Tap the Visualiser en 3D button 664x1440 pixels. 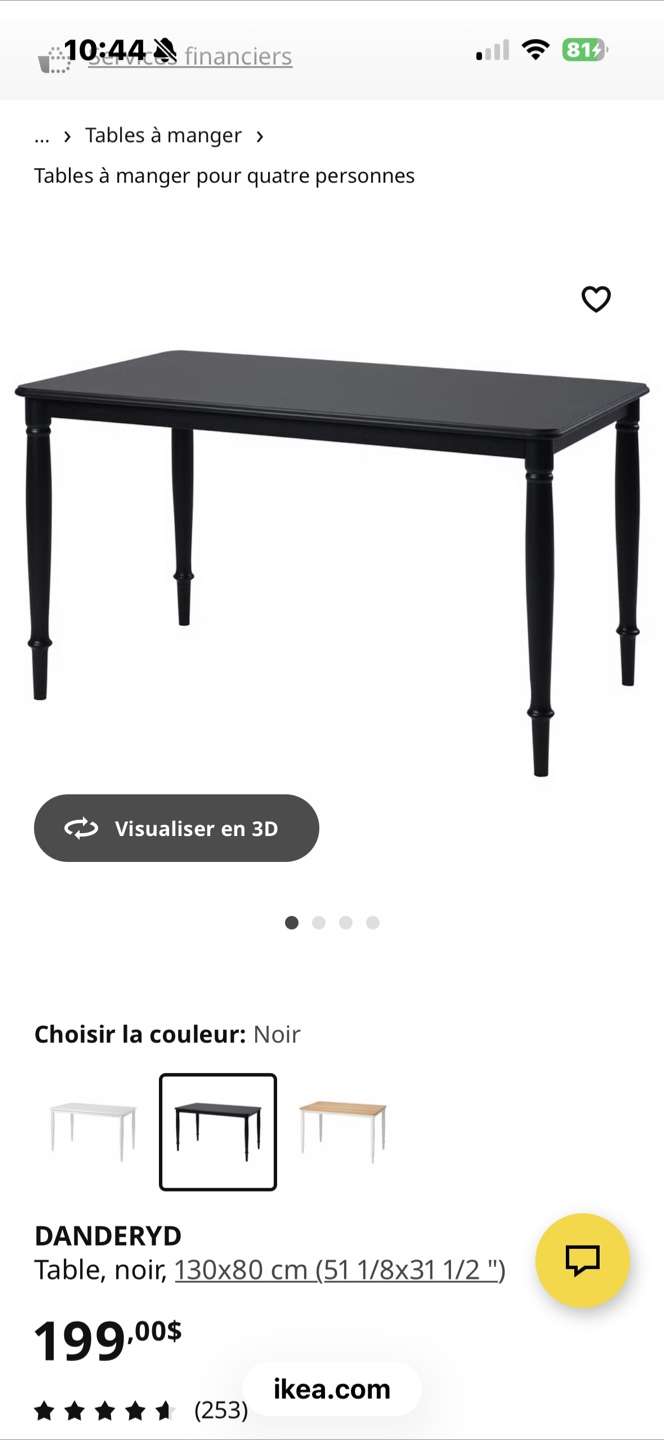click(x=176, y=828)
